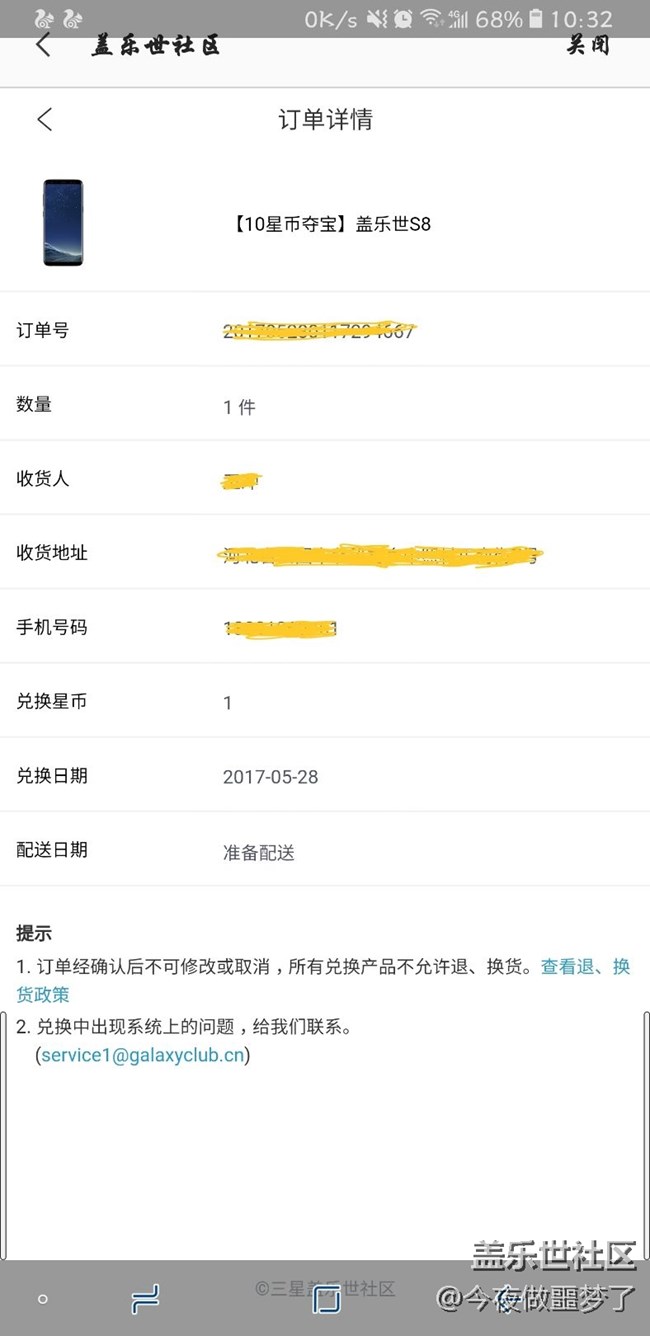Go to home screen via navigation bar
The image size is (650, 1336).
[x=326, y=1299]
